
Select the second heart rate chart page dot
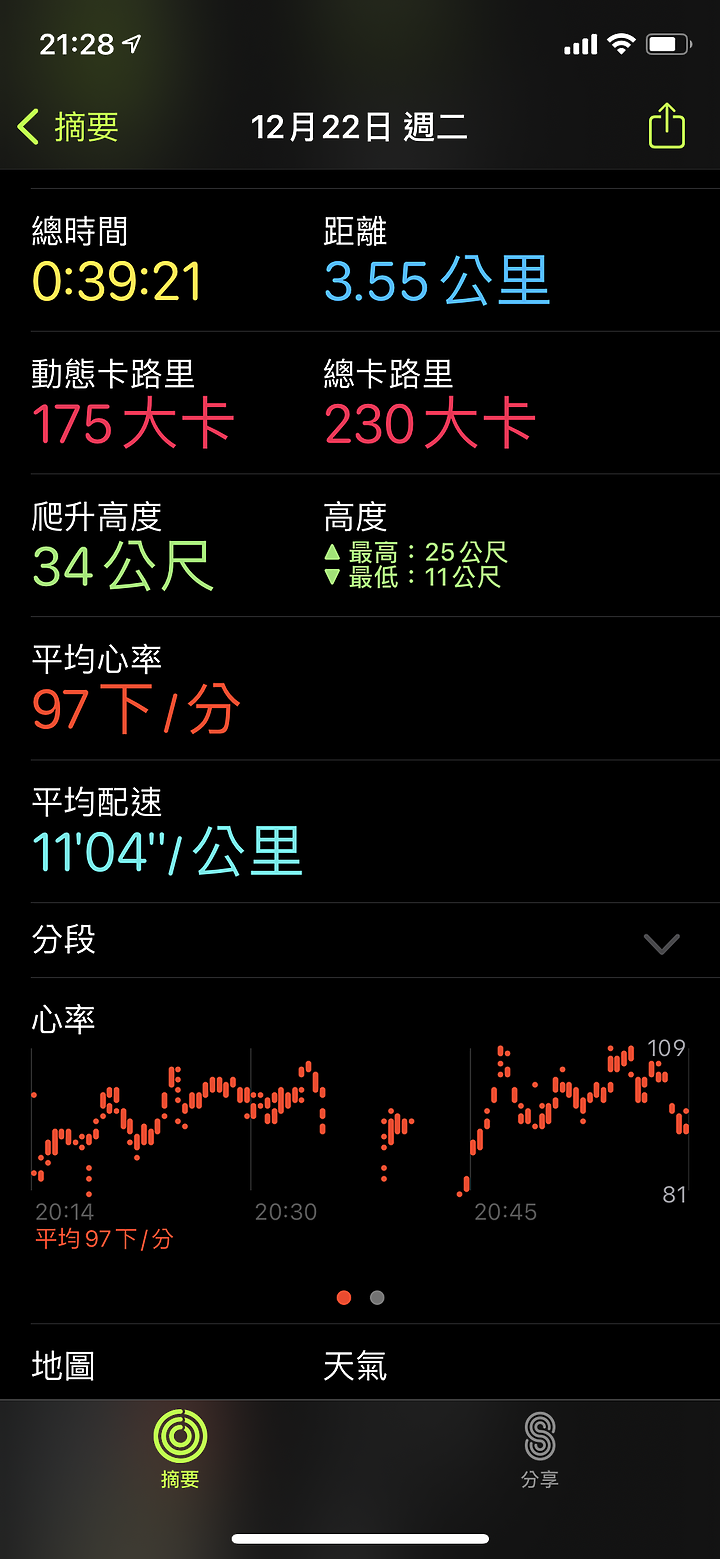[377, 1298]
